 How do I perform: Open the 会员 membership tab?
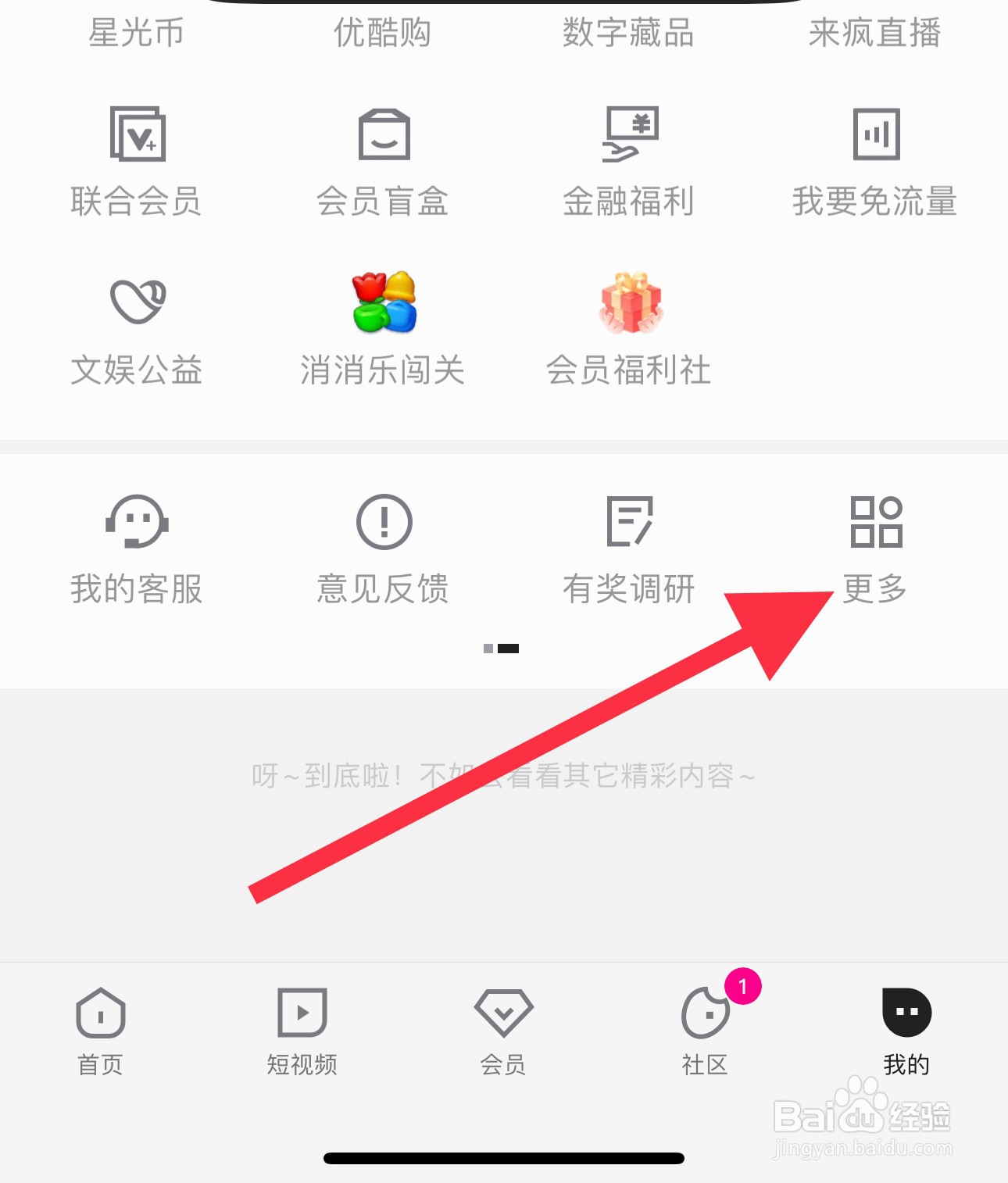pyautogui.click(x=503, y=1030)
